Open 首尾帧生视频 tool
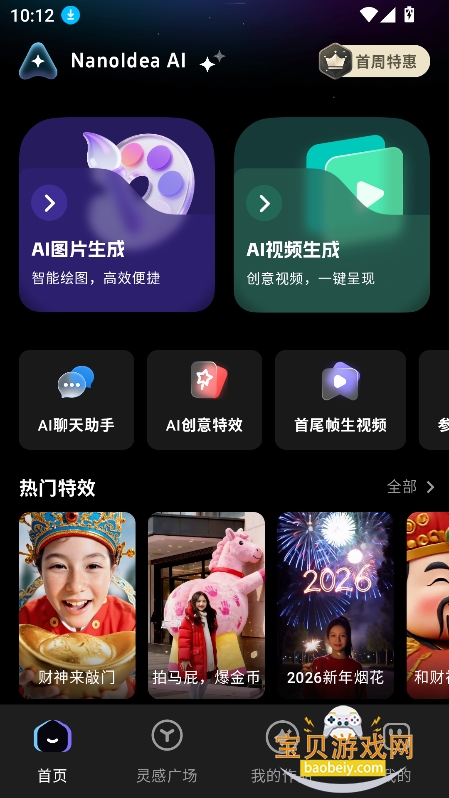449x798 pixels. tap(340, 400)
